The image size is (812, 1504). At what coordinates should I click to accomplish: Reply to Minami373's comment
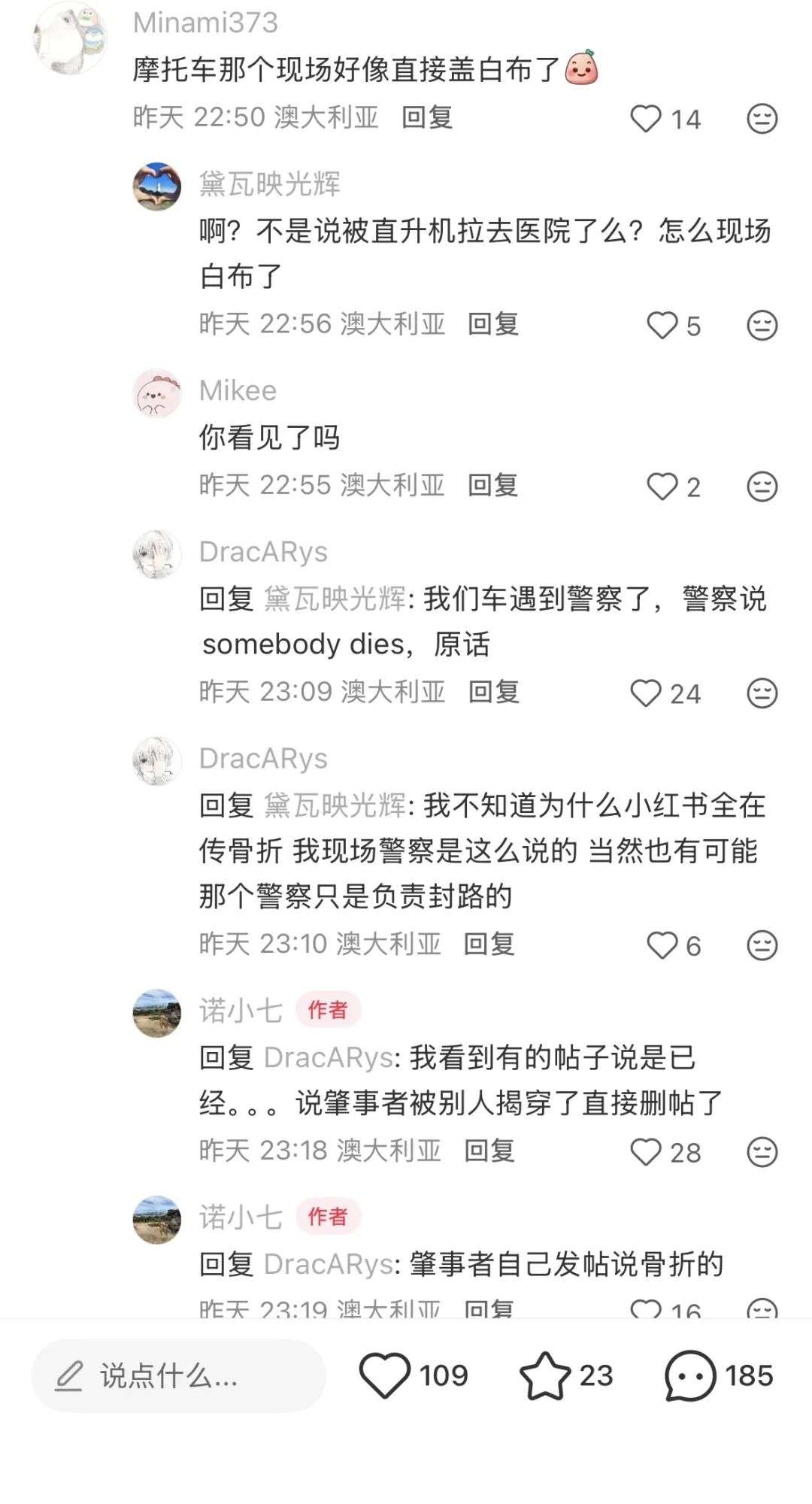coord(426,117)
